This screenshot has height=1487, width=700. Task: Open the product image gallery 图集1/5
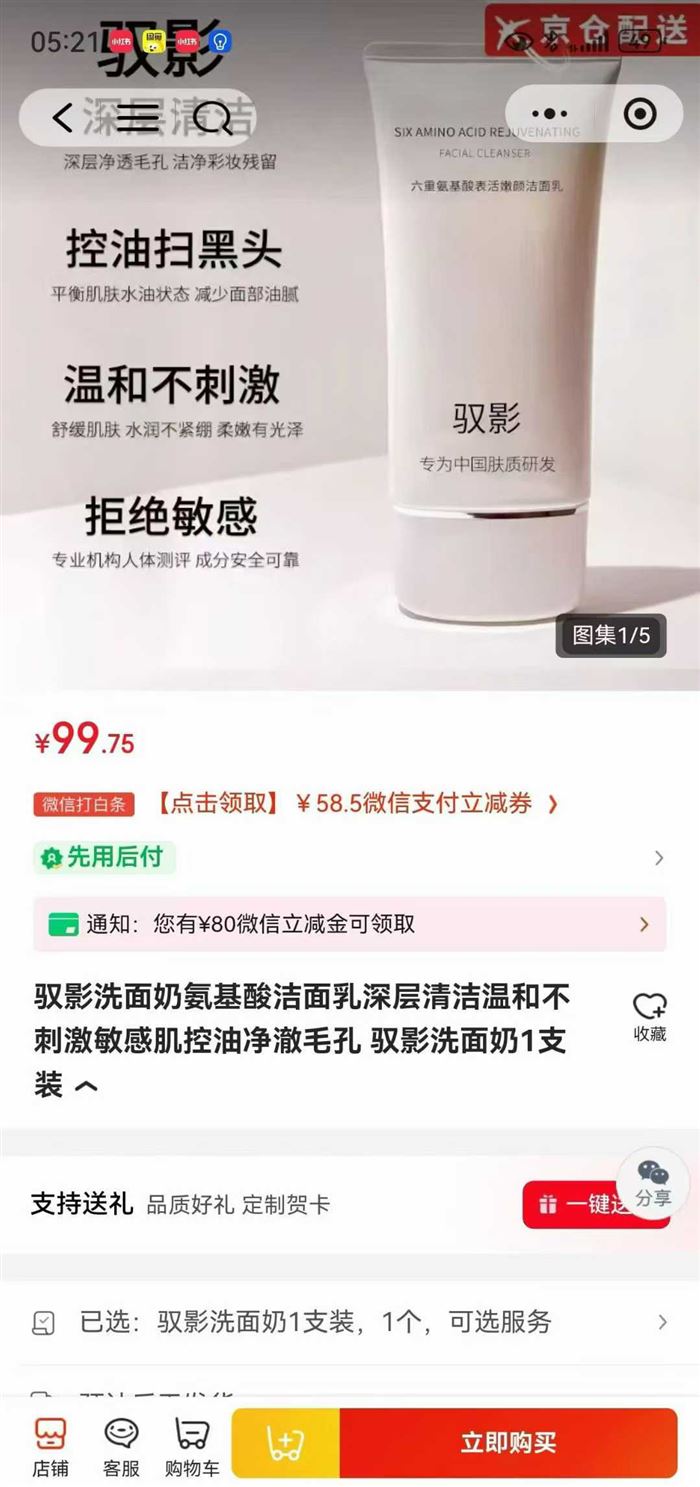point(610,635)
